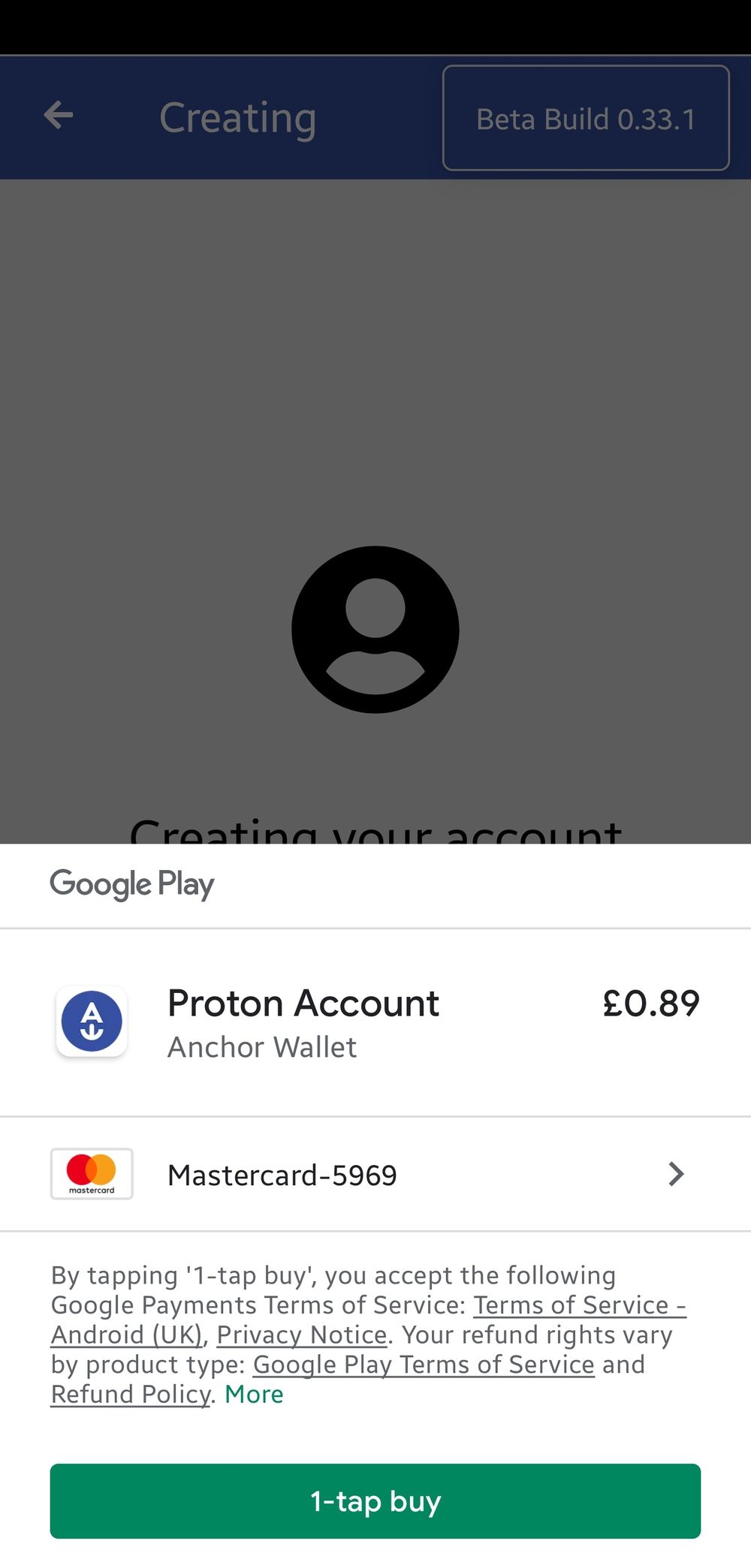Image resolution: width=751 pixels, height=1568 pixels.
Task: Select the Anchor Wallet app icon
Action: click(91, 1021)
